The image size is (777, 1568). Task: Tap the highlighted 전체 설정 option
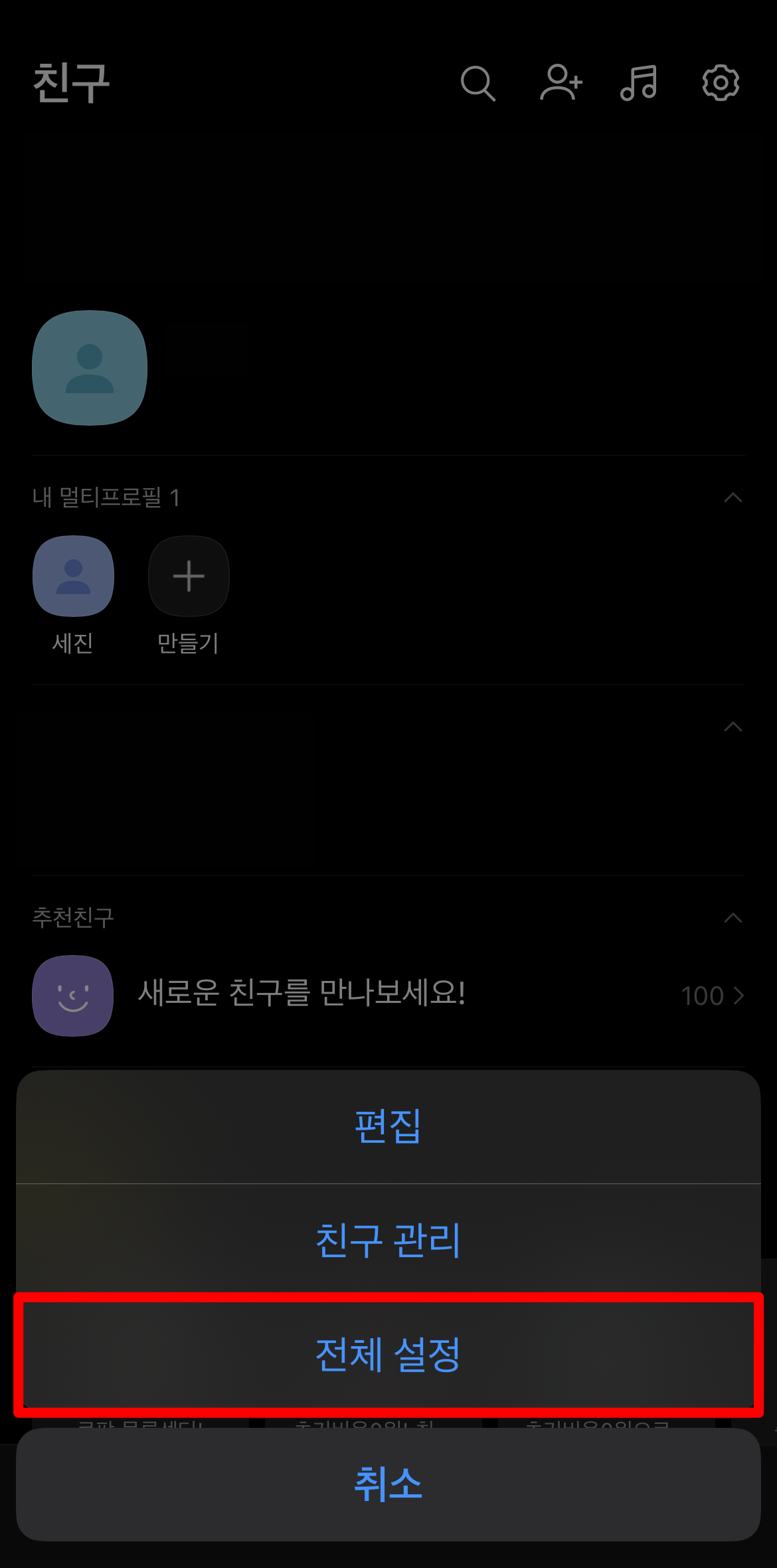(388, 1353)
